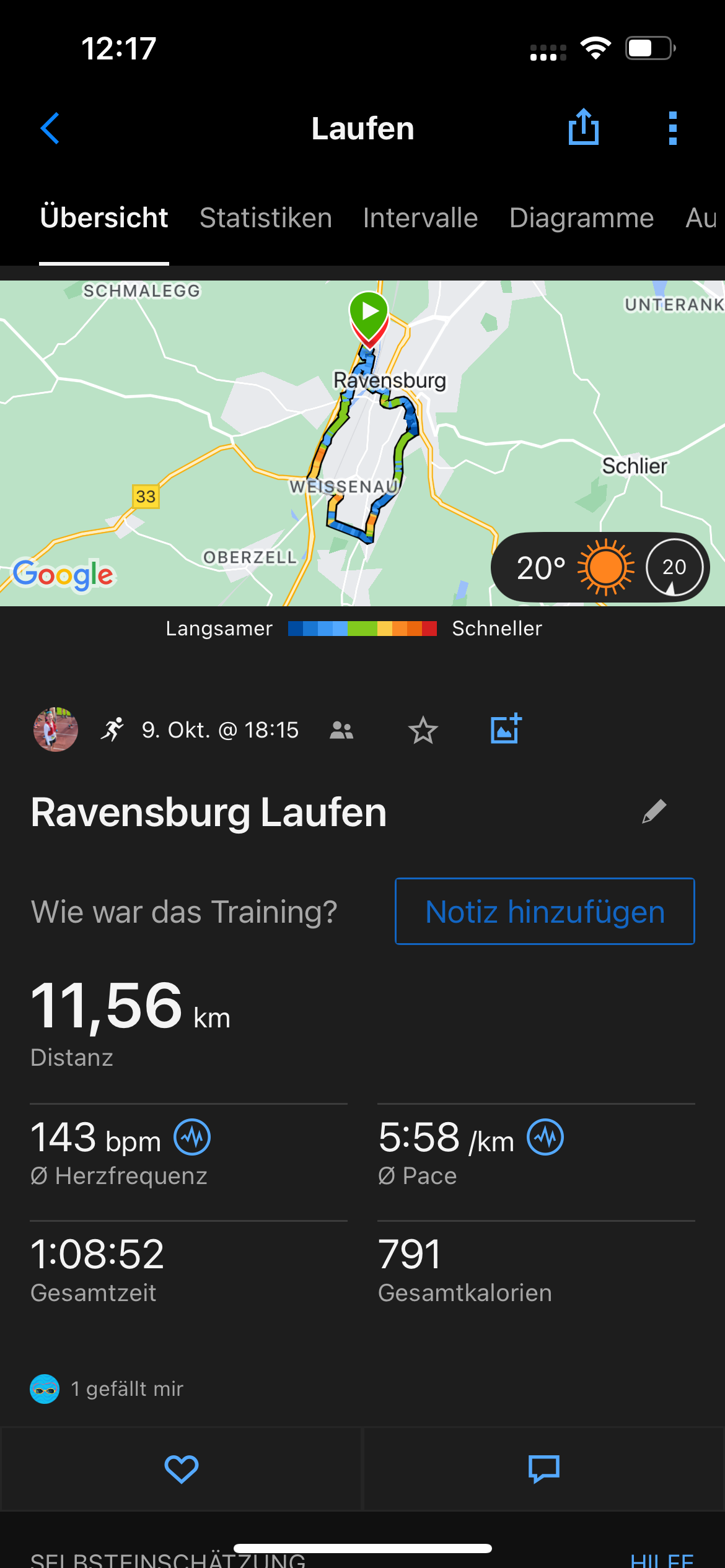The width and height of the screenshot is (725, 1568).
Task: Change activity privacy via people icon
Action: [341, 731]
